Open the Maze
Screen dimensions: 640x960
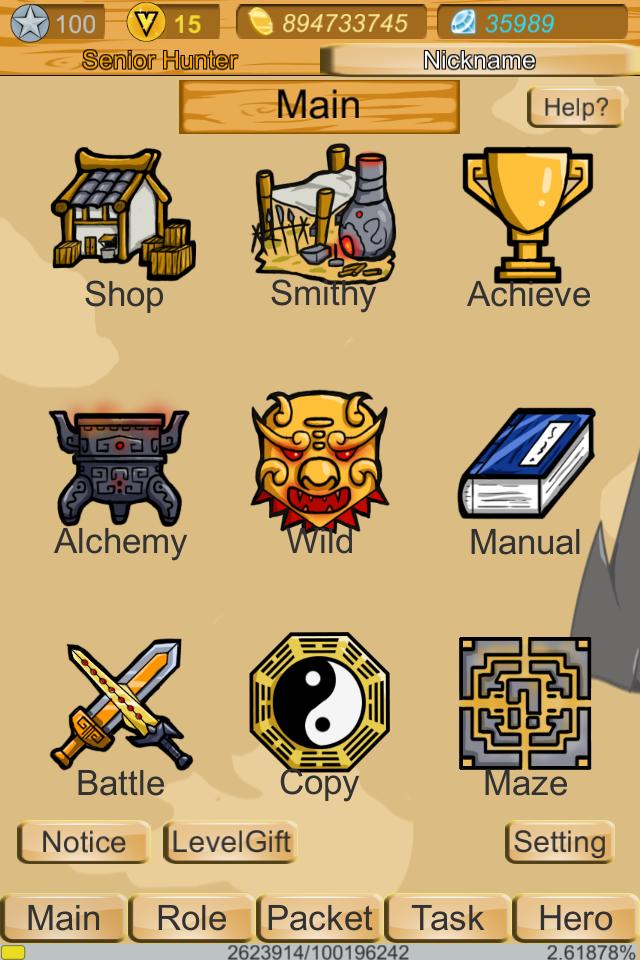(525, 704)
